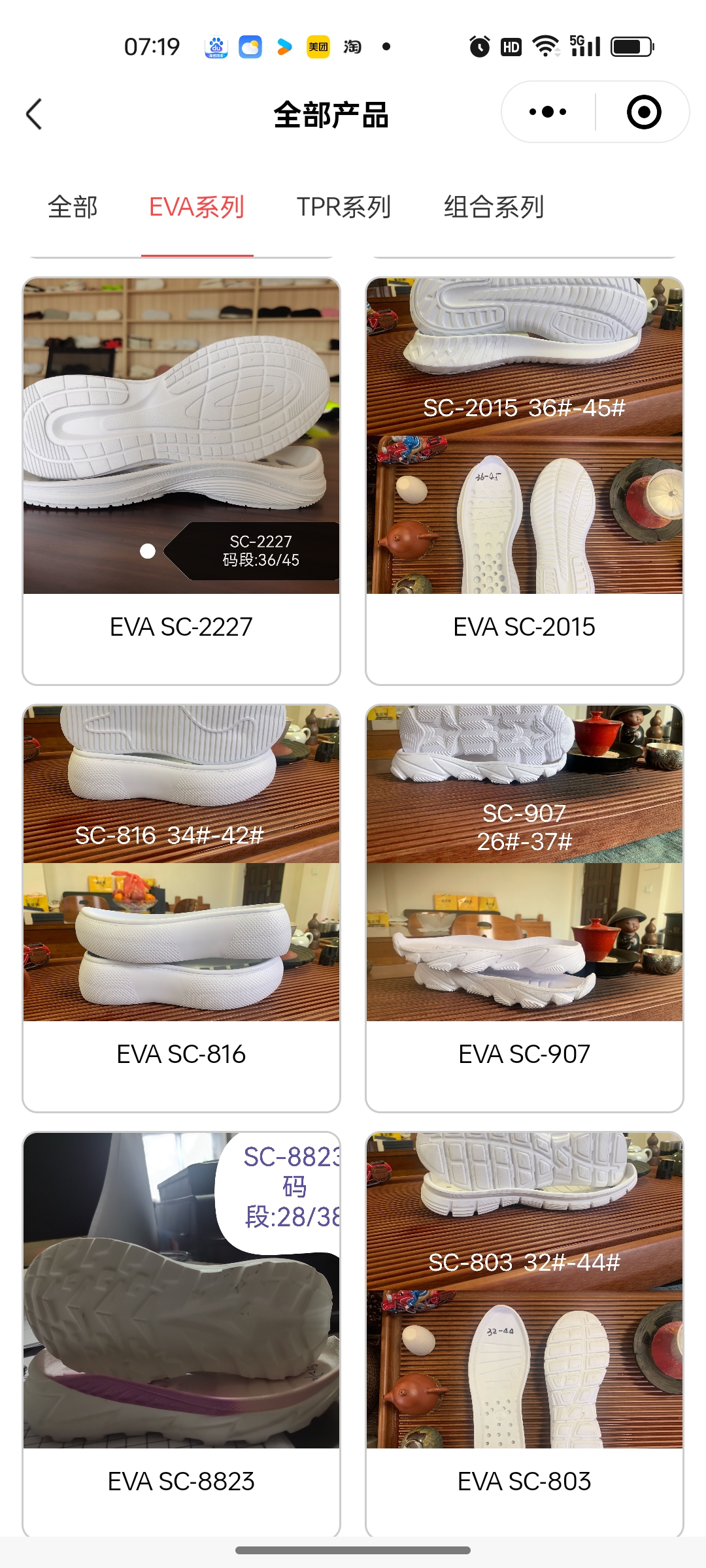View details for EVA SC-907
This screenshot has width=706, height=1568.
[524, 907]
